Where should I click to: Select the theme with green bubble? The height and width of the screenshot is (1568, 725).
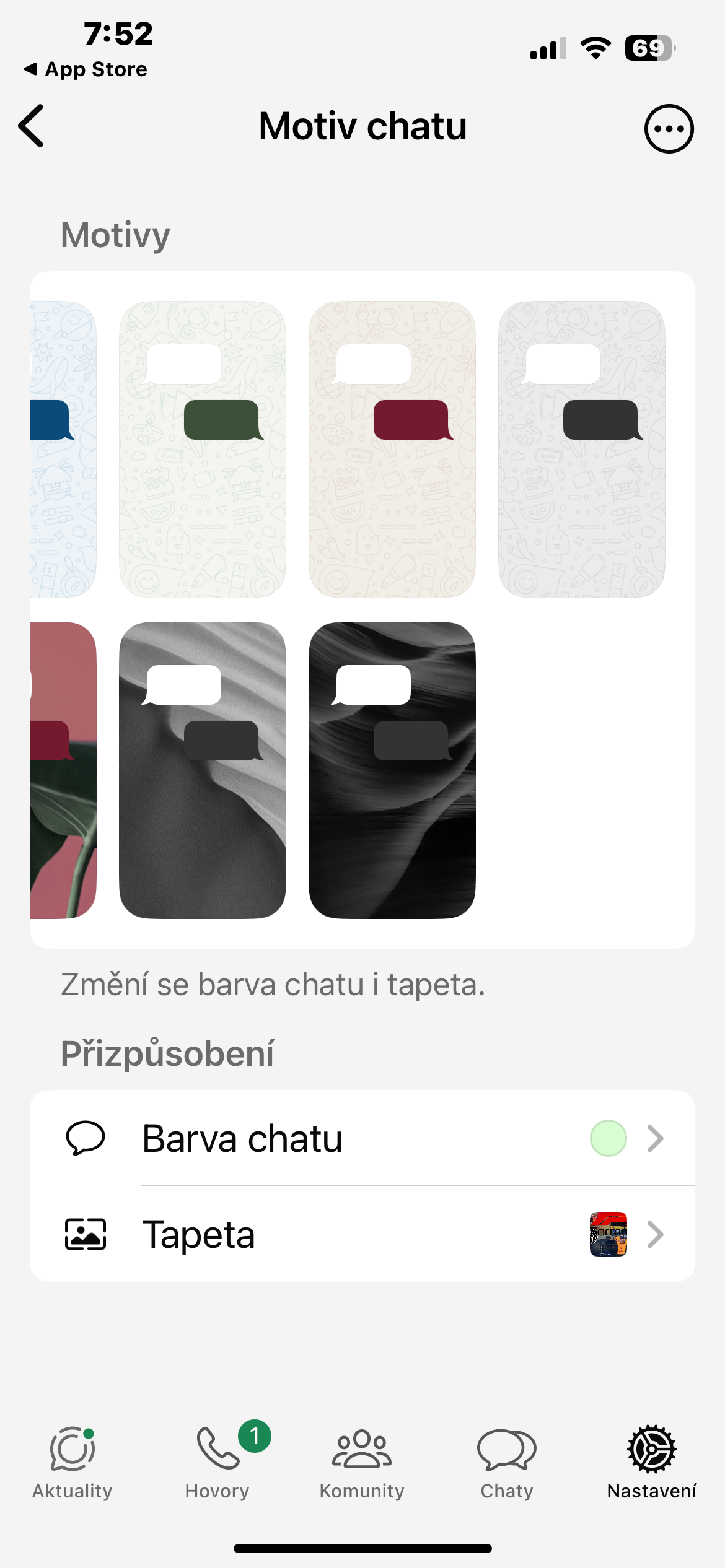click(x=203, y=450)
